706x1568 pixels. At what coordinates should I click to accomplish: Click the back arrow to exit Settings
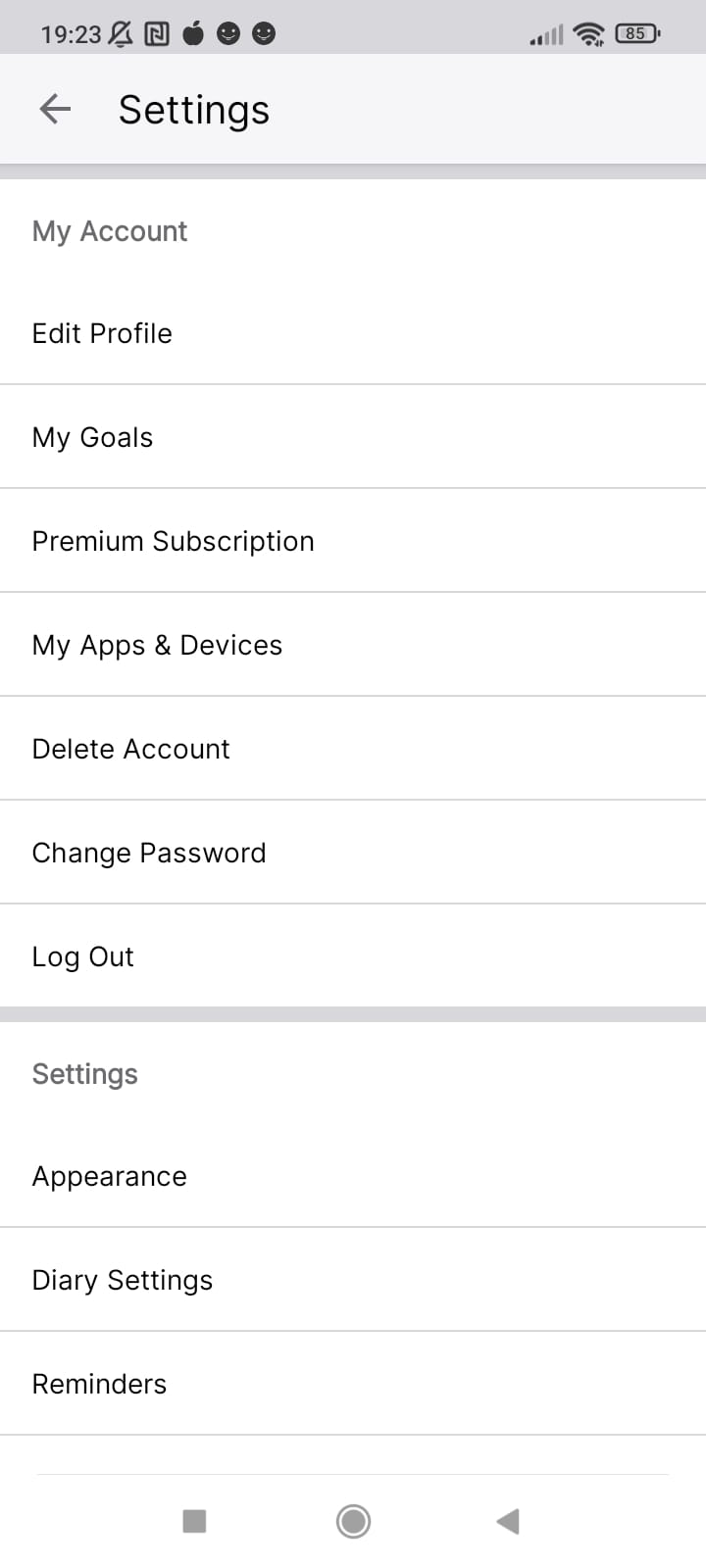click(x=55, y=109)
